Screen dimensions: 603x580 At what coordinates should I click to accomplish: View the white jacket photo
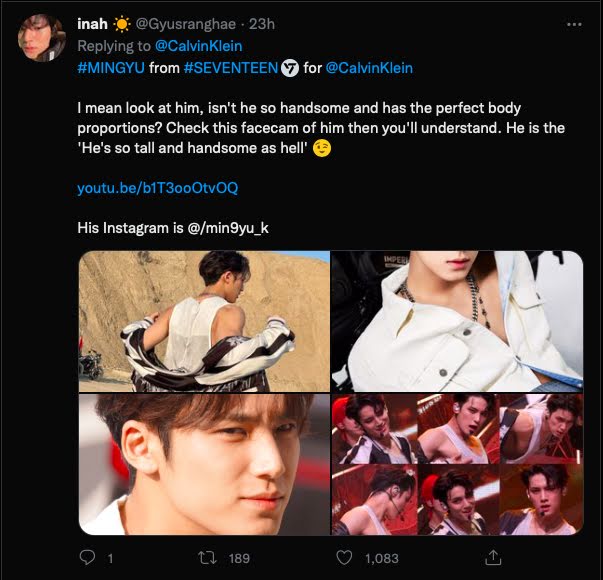457,321
